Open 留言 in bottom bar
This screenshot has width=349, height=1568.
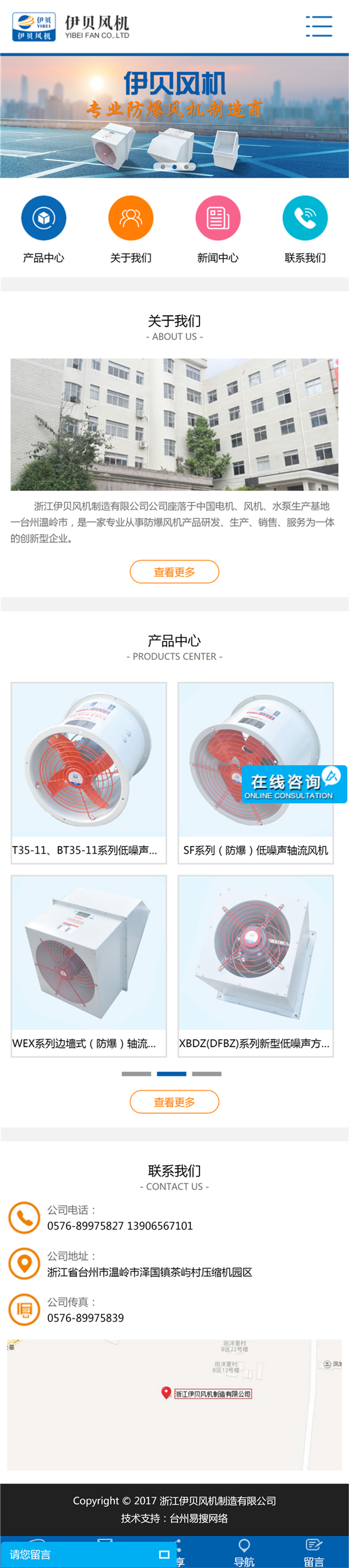(x=314, y=1553)
